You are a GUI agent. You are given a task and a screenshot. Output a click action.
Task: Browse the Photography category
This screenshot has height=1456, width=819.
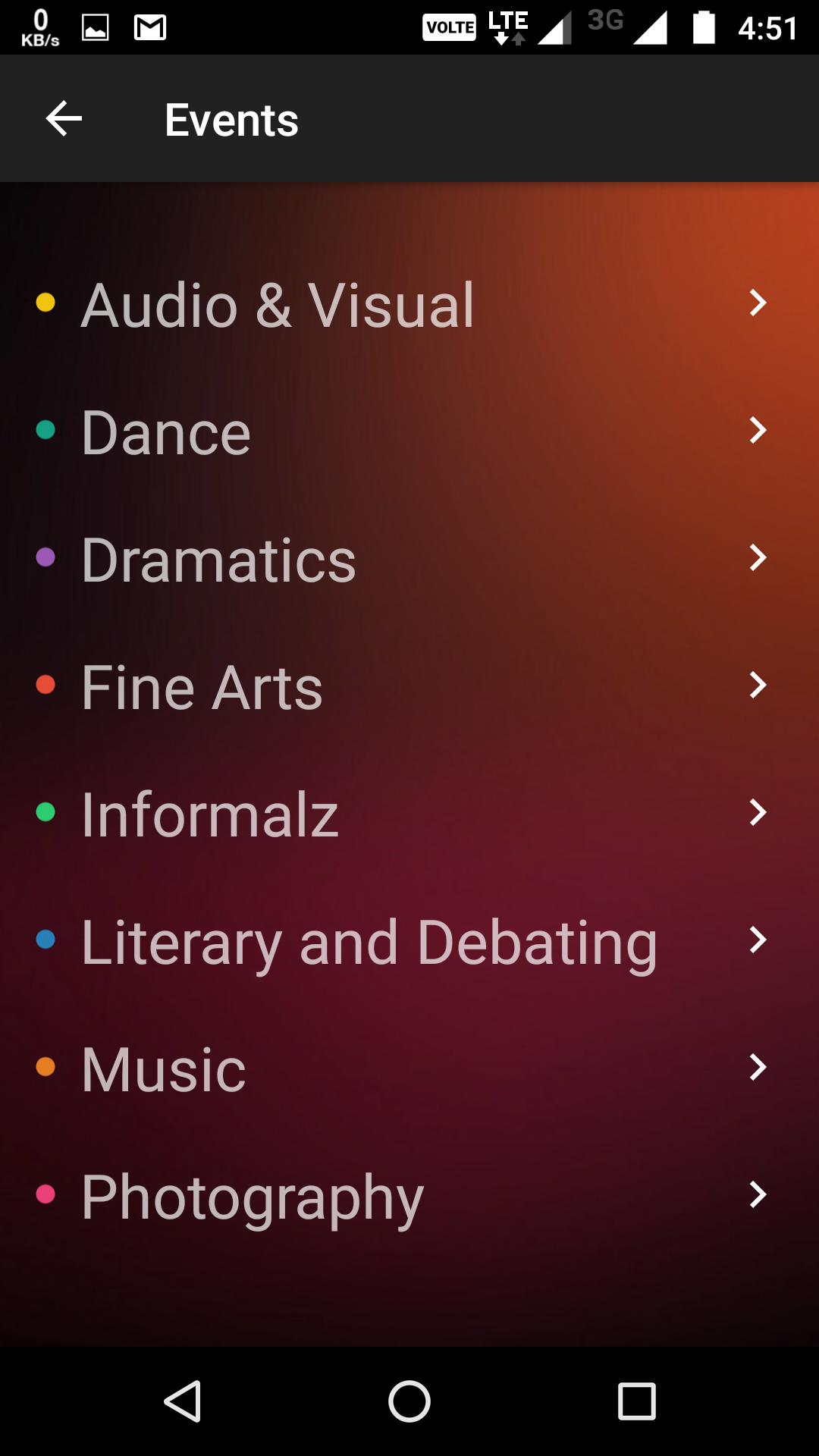(409, 1195)
